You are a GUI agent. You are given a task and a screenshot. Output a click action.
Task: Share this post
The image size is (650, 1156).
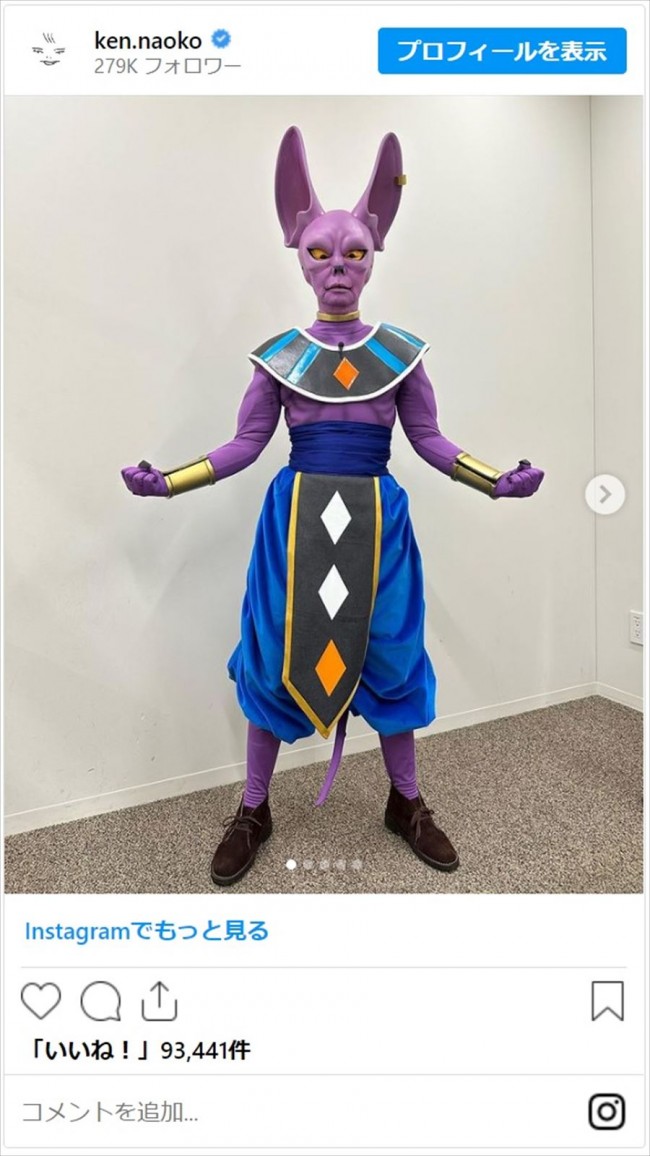click(157, 1001)
